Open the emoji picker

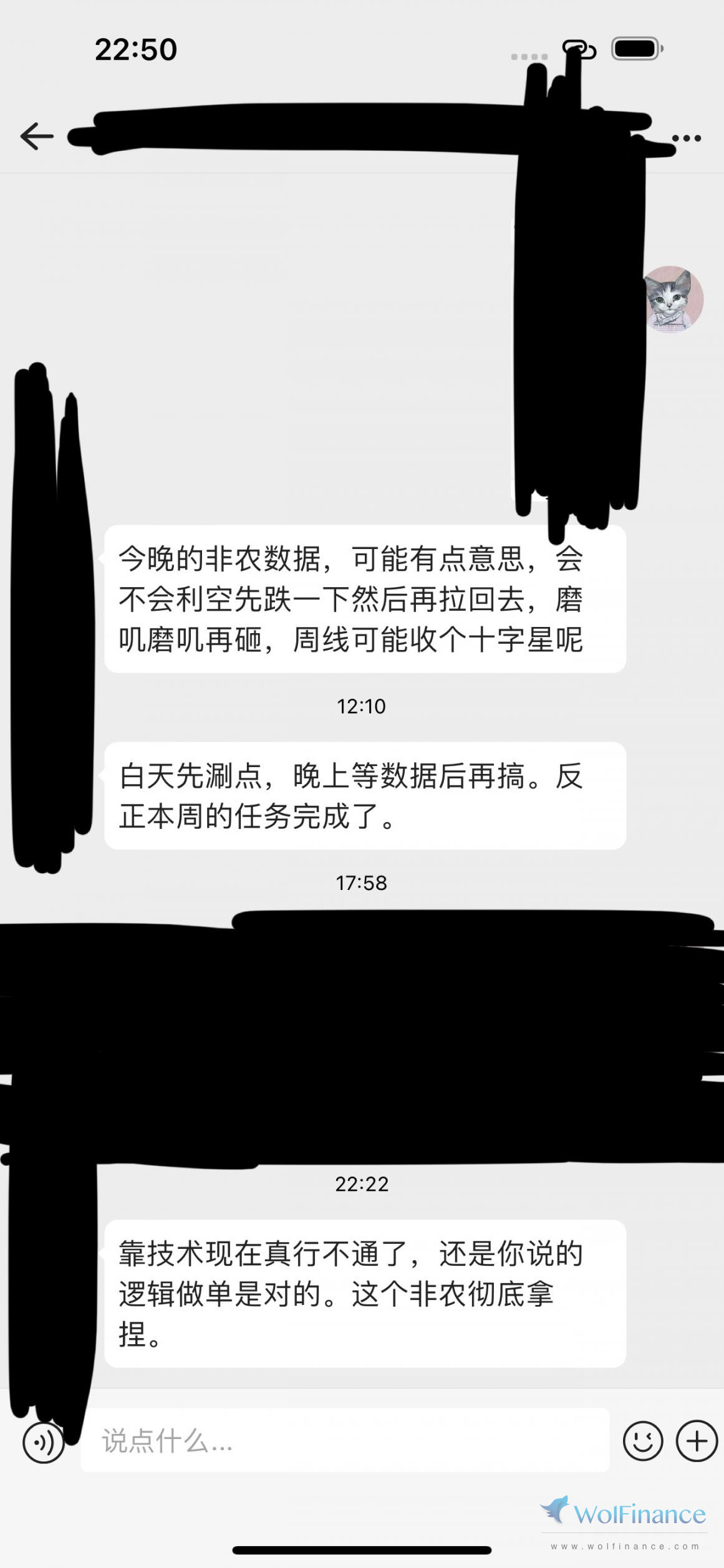pyautogui.click(x=642, y=1441)
